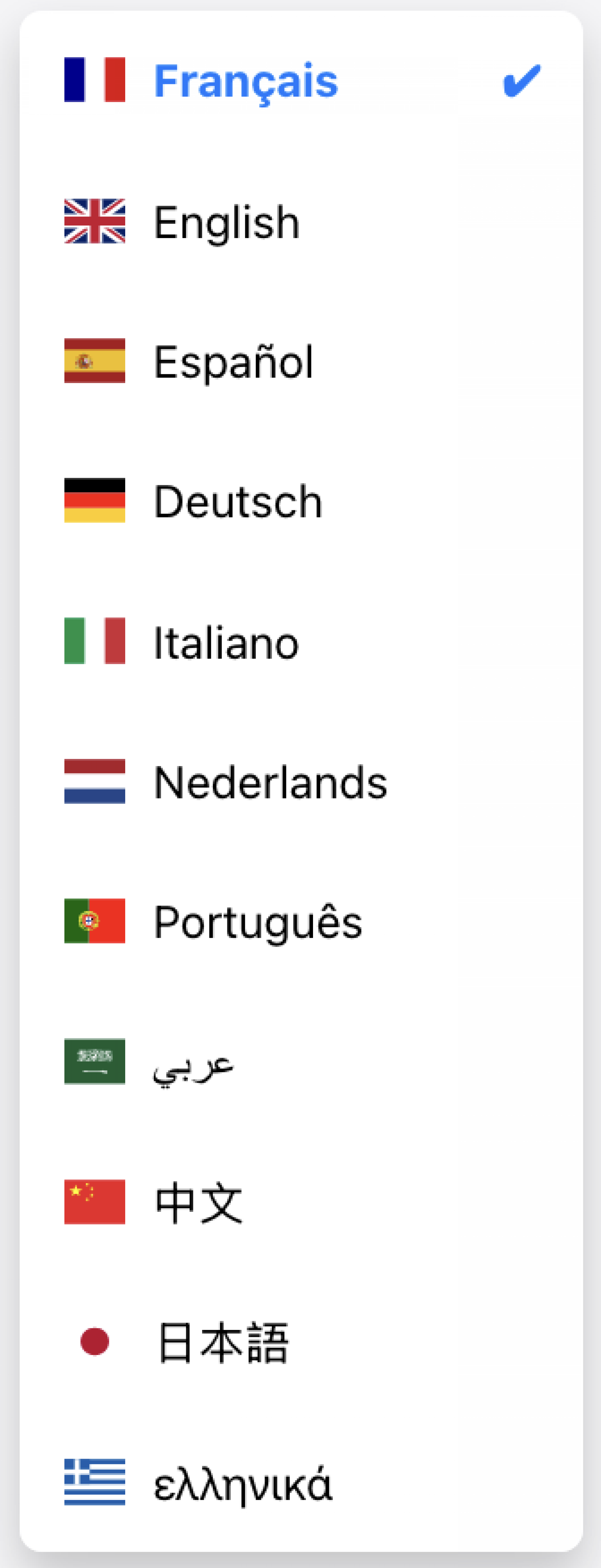The image size is (601, 1568).
Task: Switch the language to English
Action: tap(226, 222)
